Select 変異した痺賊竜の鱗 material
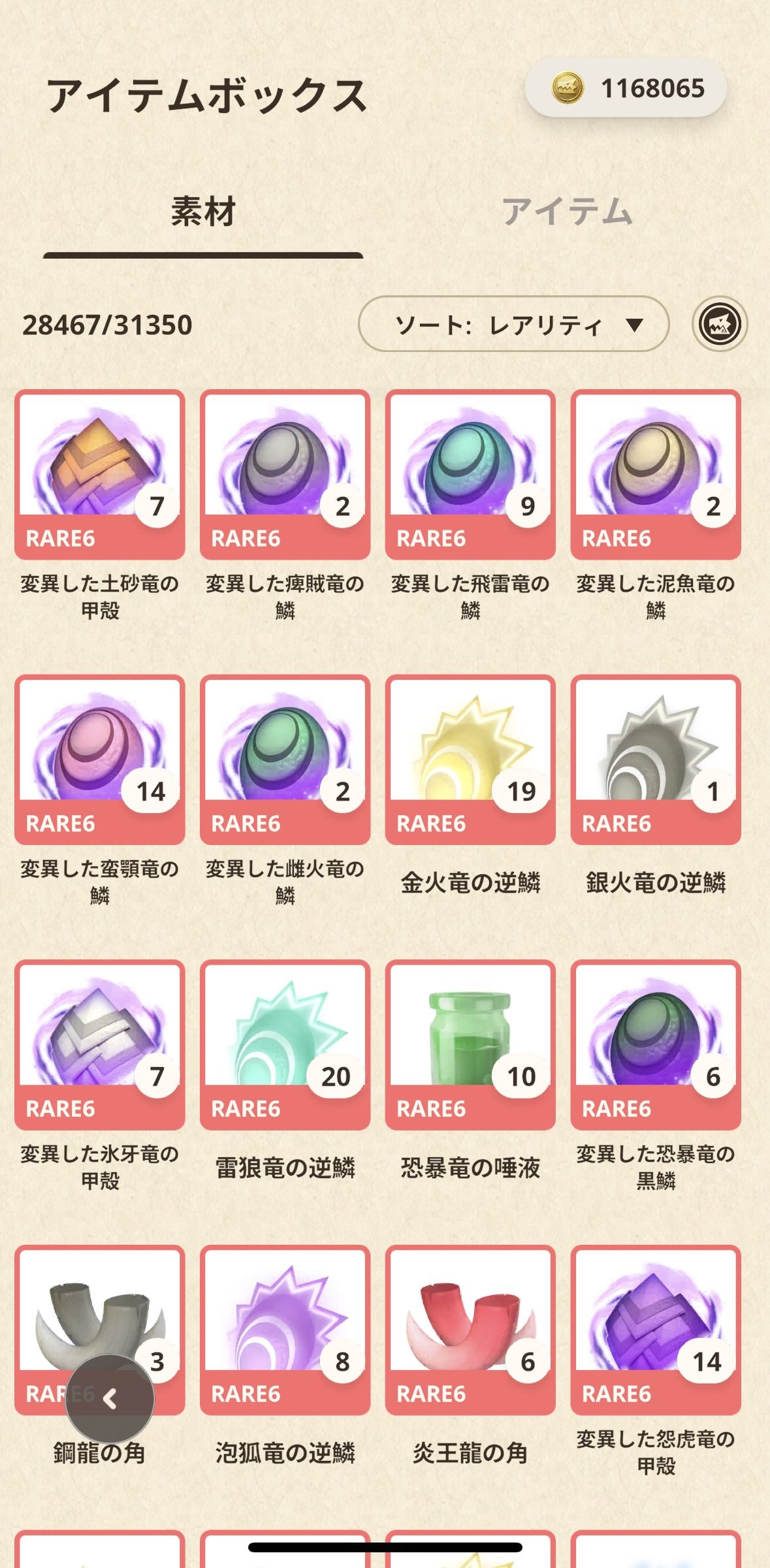 [285, 474]
